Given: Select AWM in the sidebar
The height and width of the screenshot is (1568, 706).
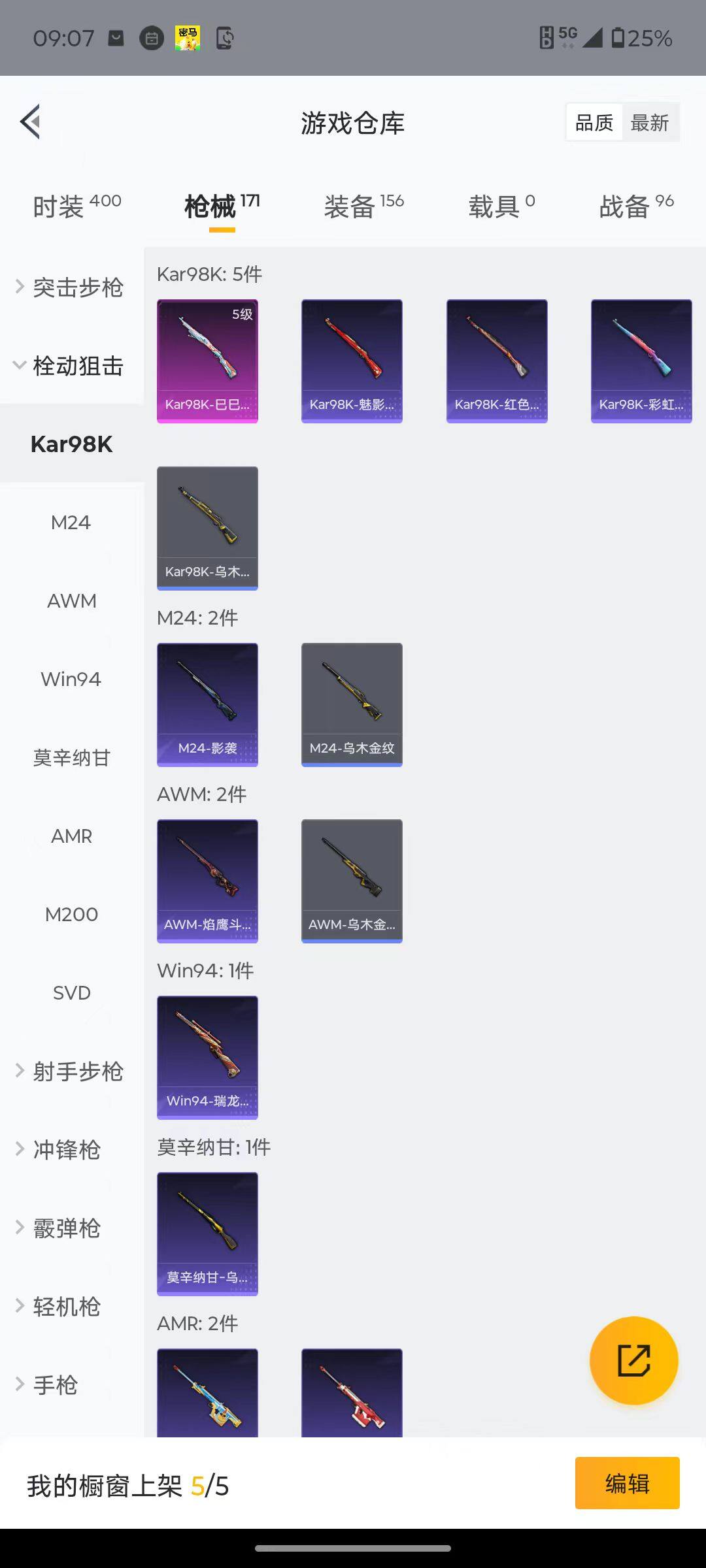Looking at the screenshot, I should pyautogui.click(x=72, y=600).
